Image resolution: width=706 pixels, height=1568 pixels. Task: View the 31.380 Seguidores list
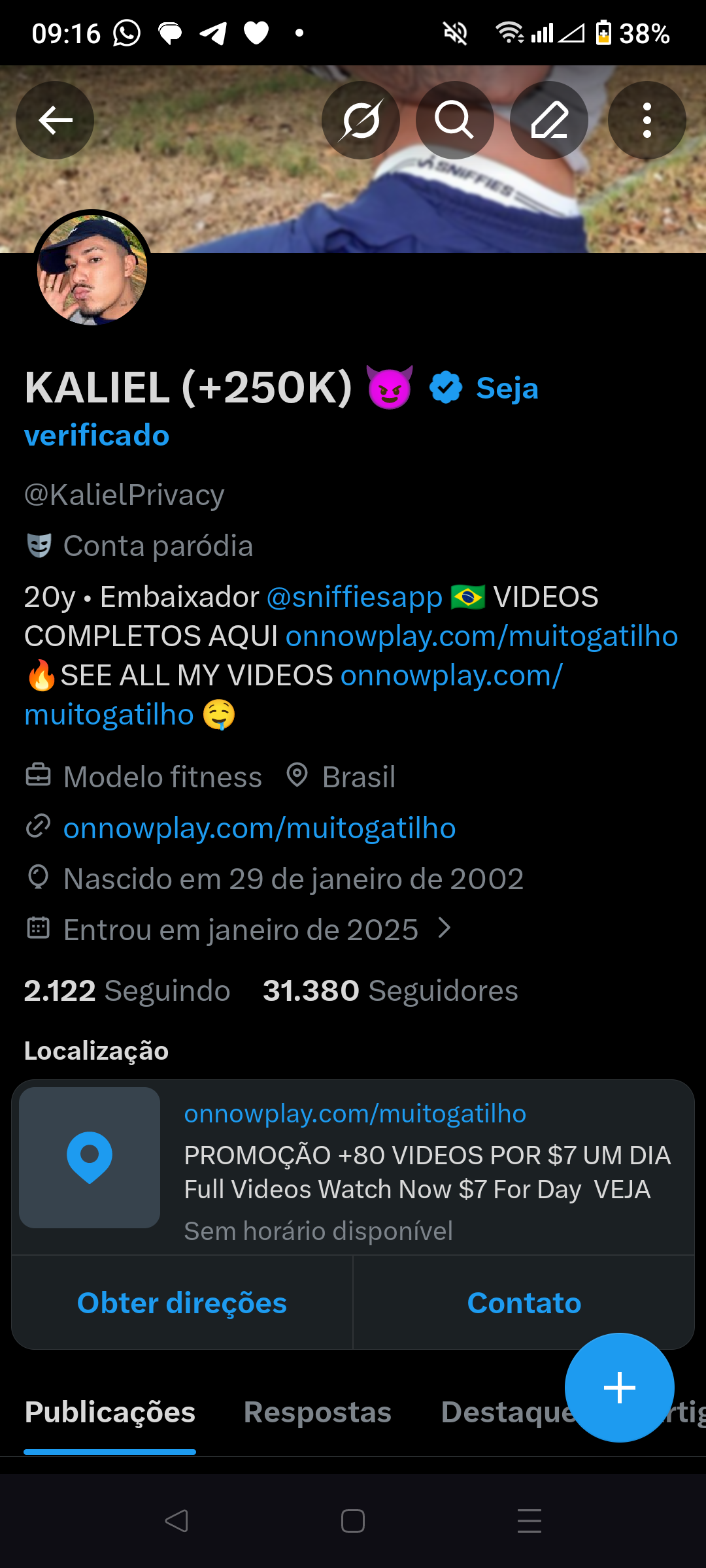390,991
